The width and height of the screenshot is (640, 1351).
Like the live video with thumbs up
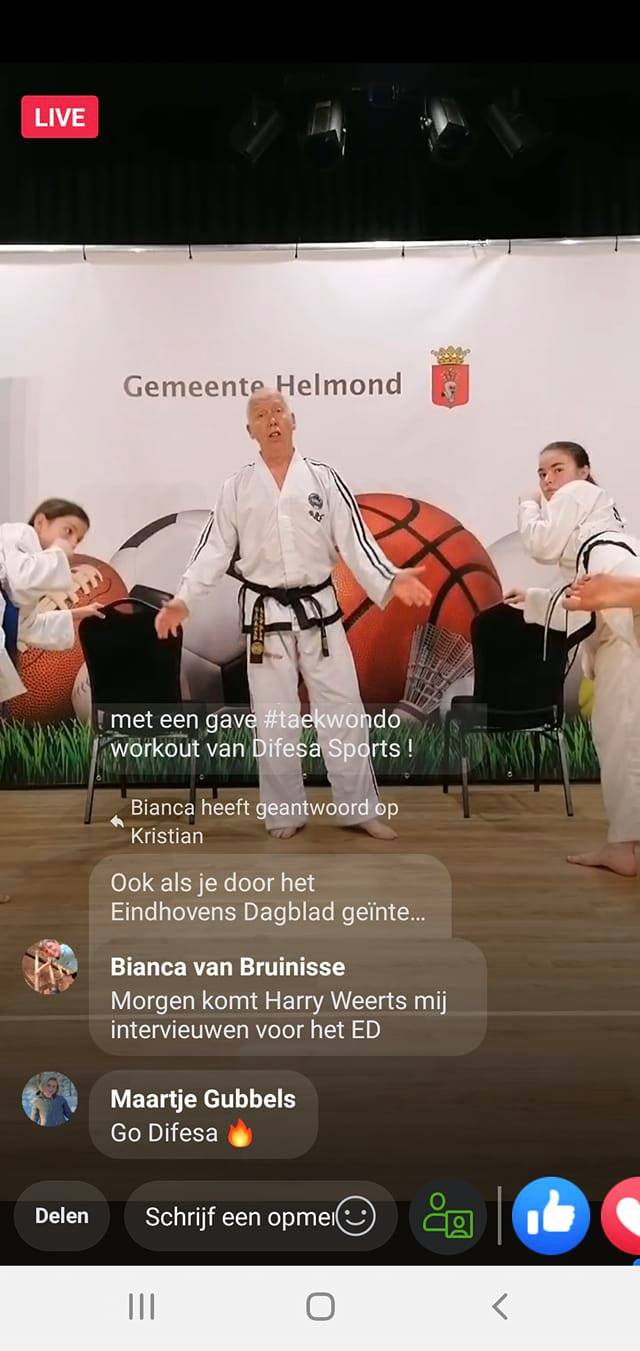[551, 1216]
